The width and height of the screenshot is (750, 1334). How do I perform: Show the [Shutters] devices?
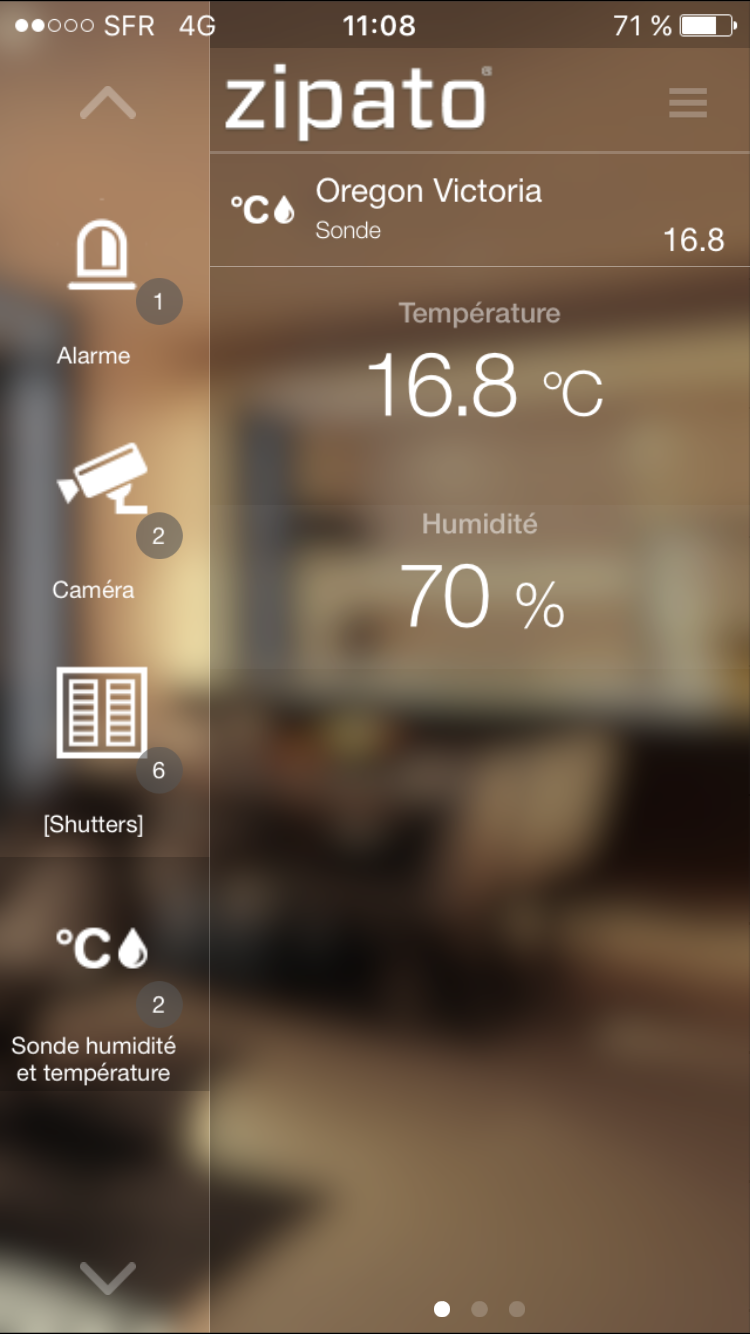coord(102,750)
